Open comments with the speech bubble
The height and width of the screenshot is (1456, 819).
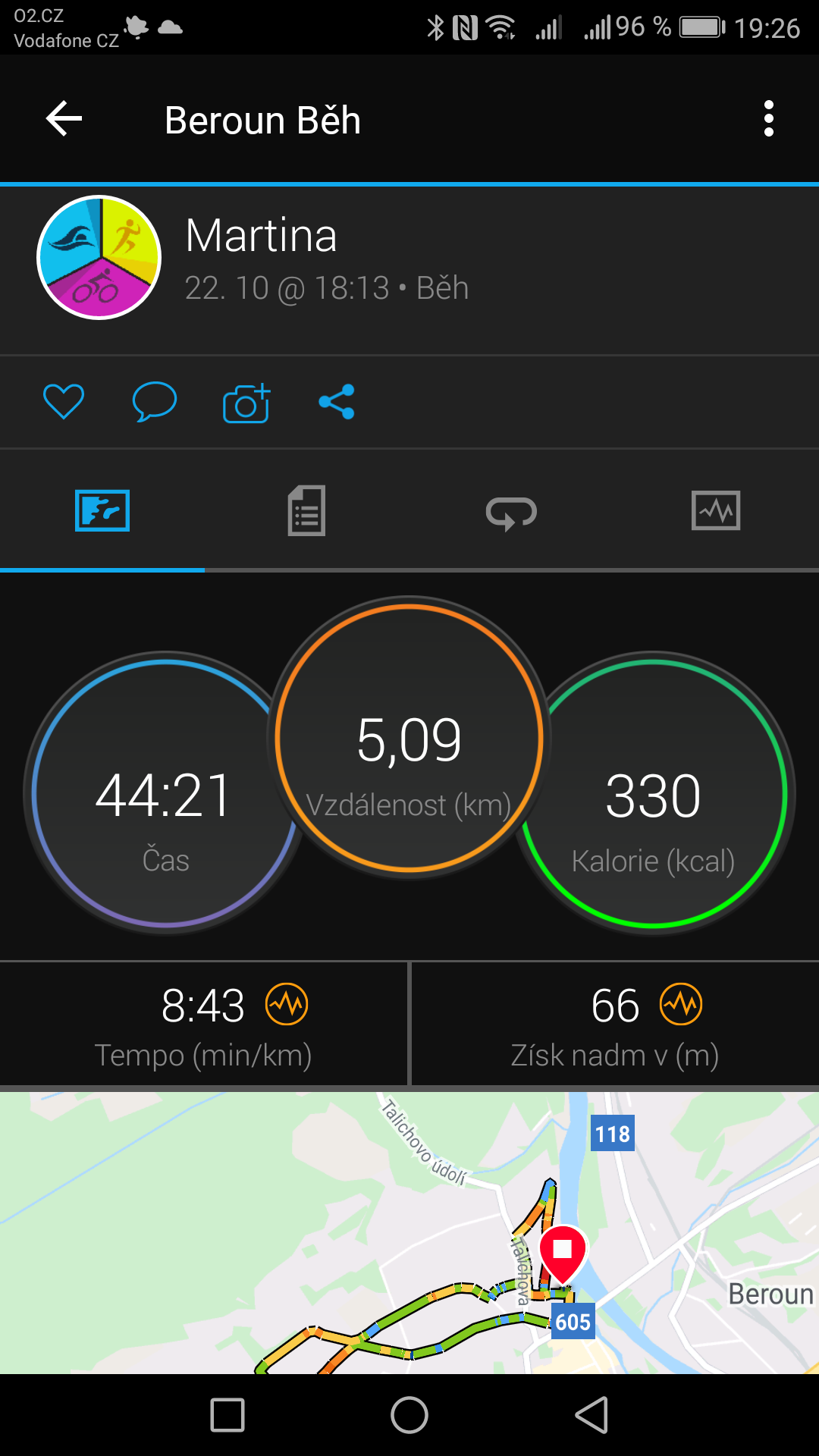[155, 401]
